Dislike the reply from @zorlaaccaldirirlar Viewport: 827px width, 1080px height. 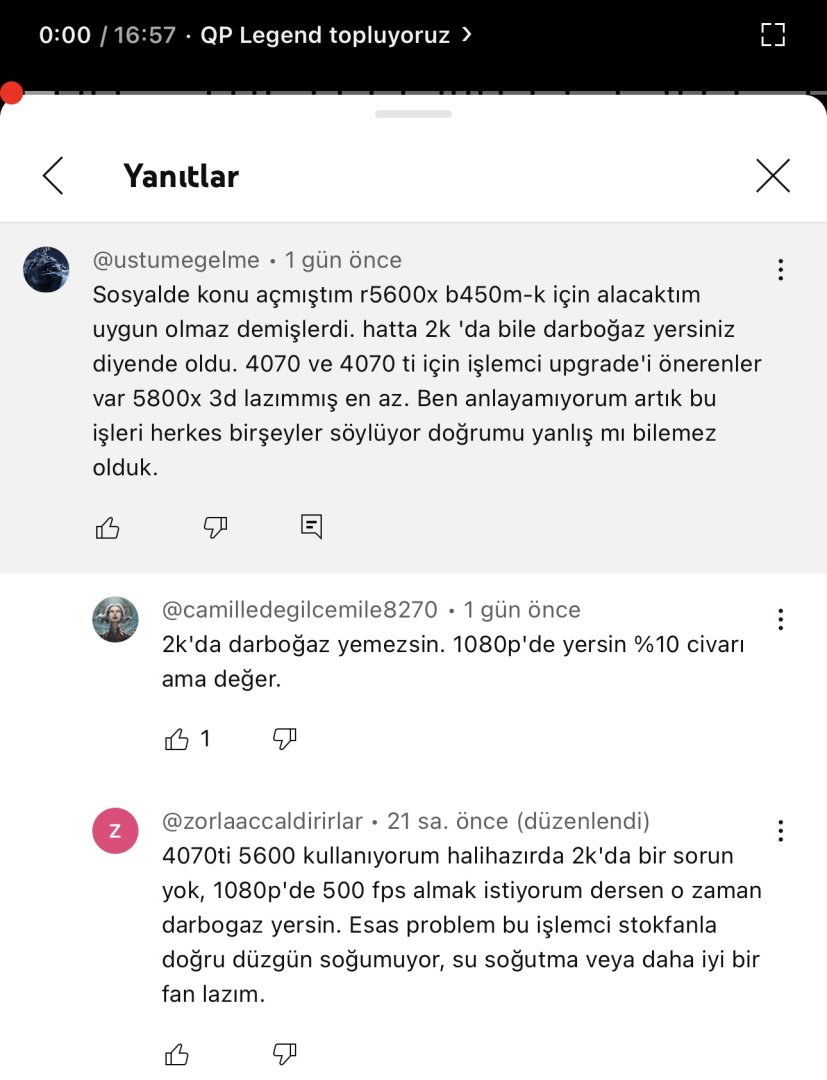click(285, 1054)
